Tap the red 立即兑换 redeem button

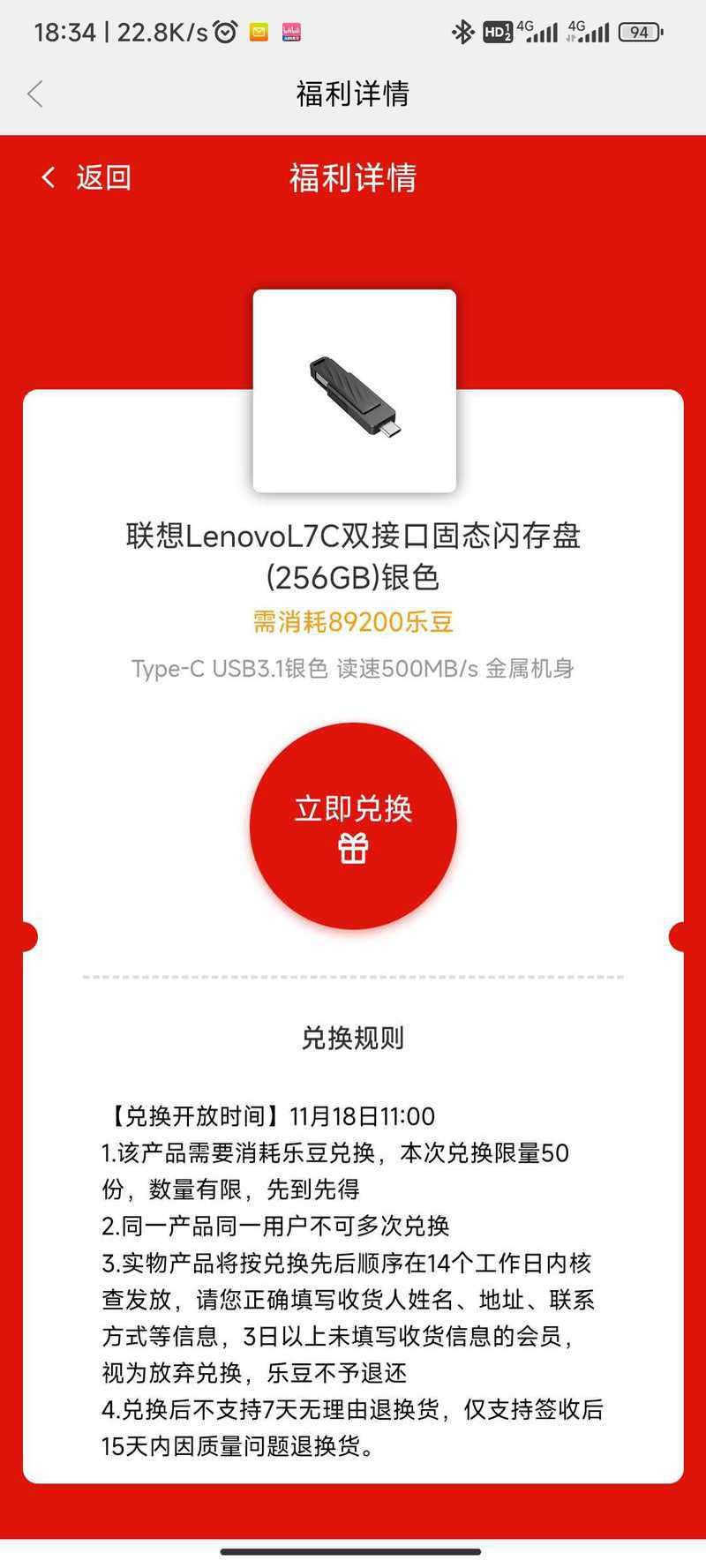click(x=353, y=826)
